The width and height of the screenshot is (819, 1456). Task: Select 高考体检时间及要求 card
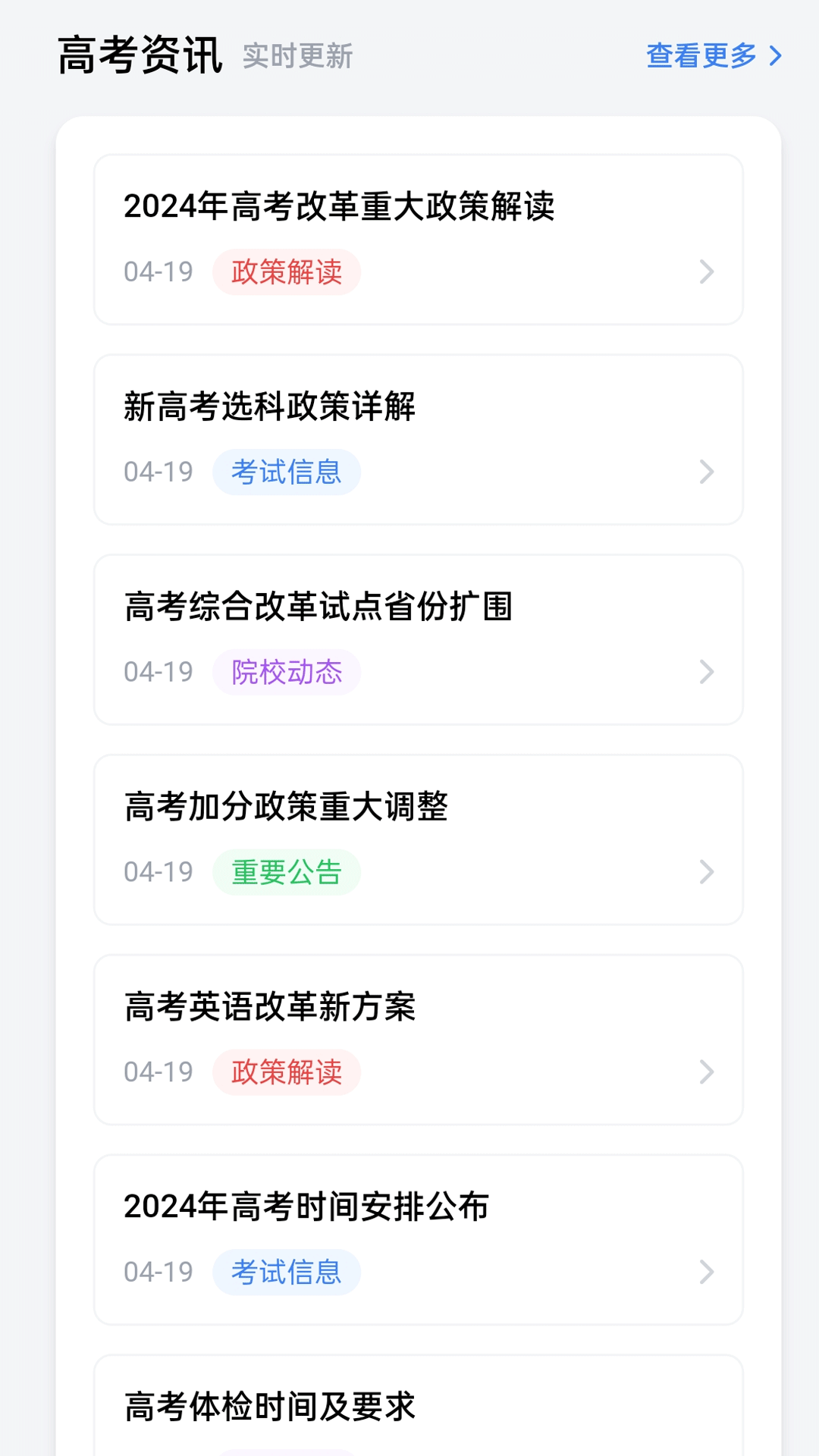point(418,1407)
